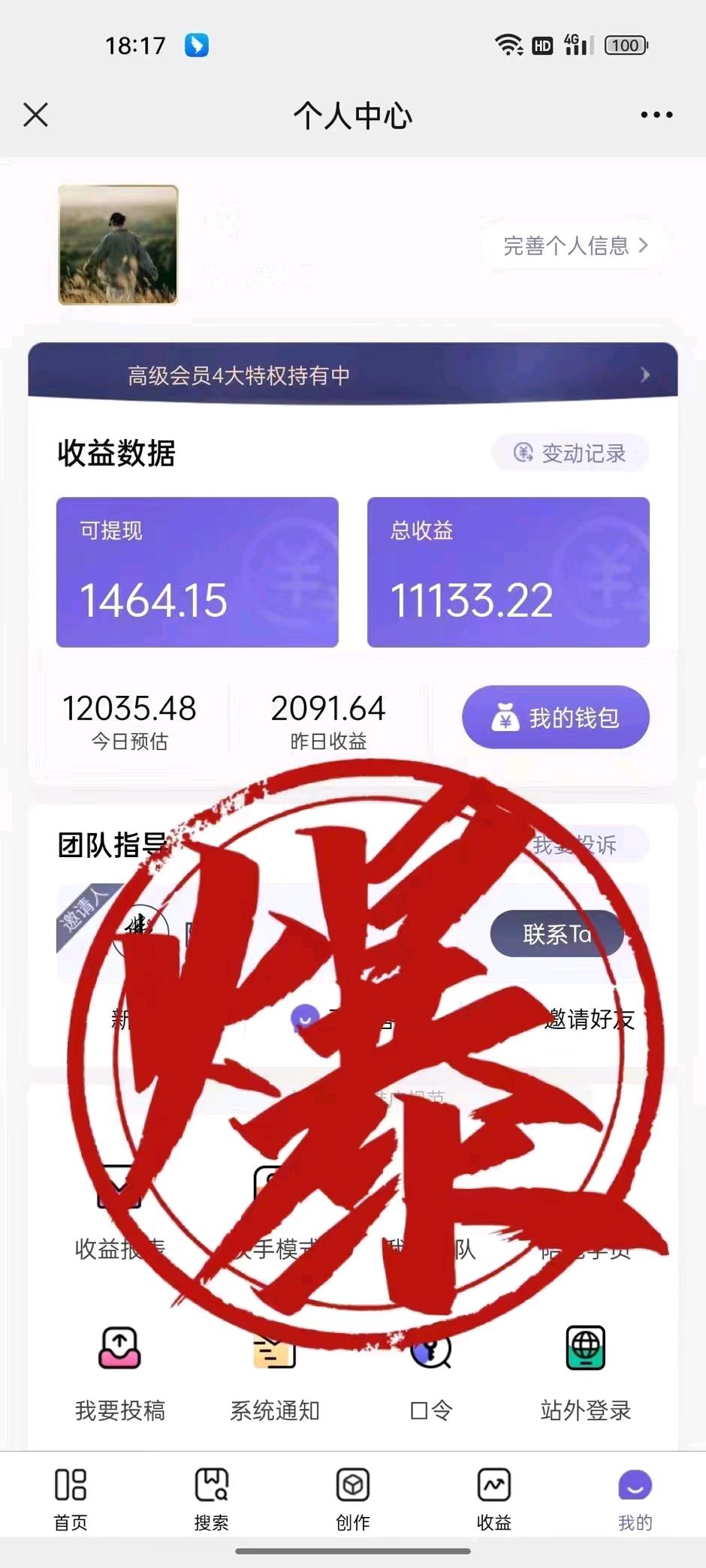
Task: Open the 总收益 total earnings card
Action: 508,572
